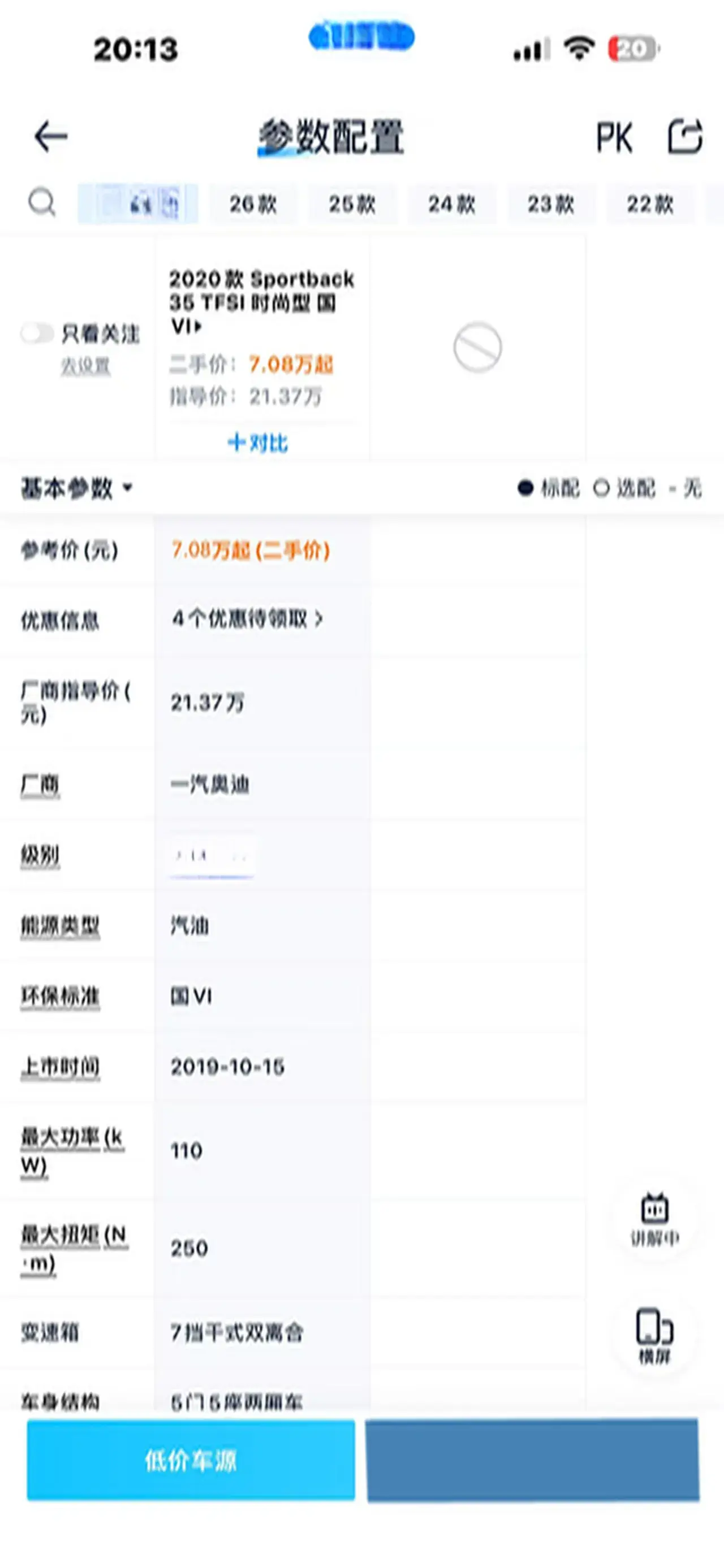
Task: Open 4个优惠待领取 offers
Action: [247, 619]
